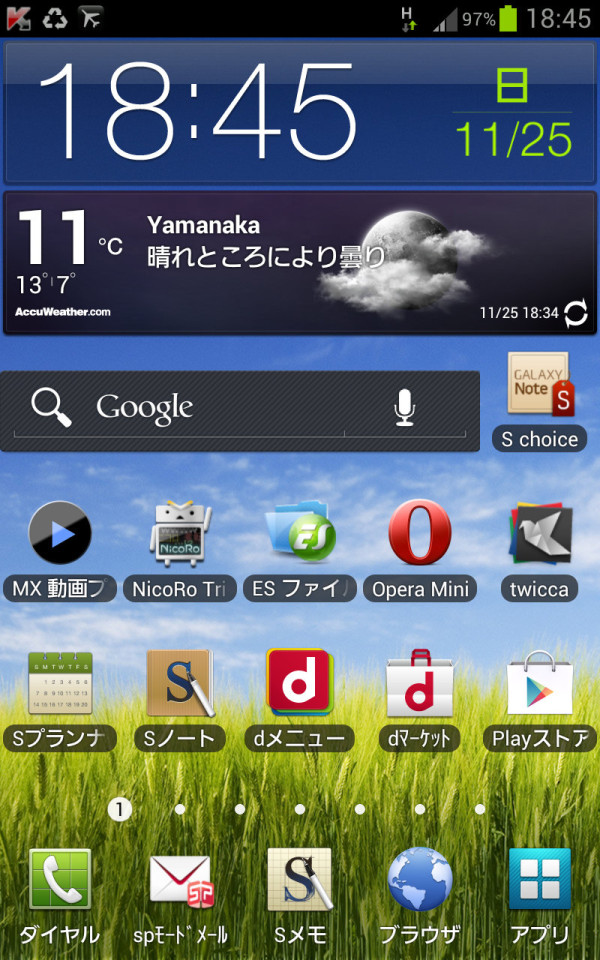Launch the S Note app (Sノート)
The height and width of the screenshot is (960, 600).
(179, 700)
